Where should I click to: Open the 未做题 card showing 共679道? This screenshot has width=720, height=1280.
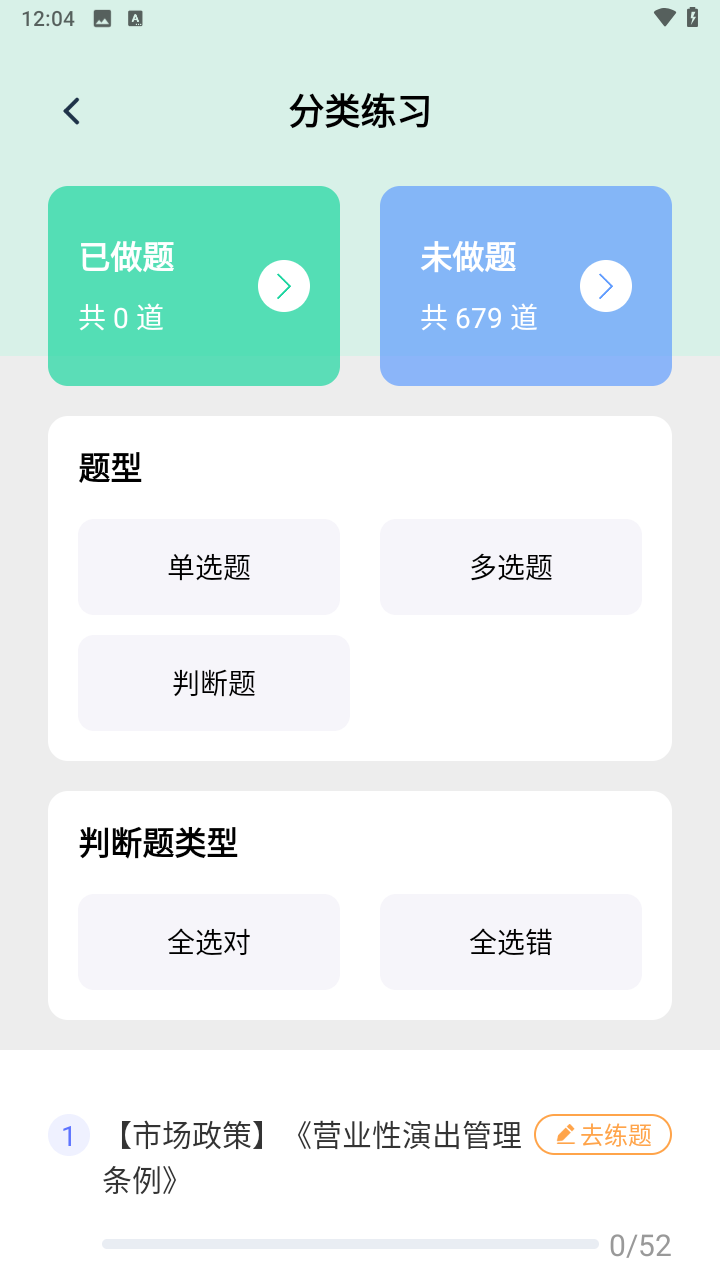point(525,286)
